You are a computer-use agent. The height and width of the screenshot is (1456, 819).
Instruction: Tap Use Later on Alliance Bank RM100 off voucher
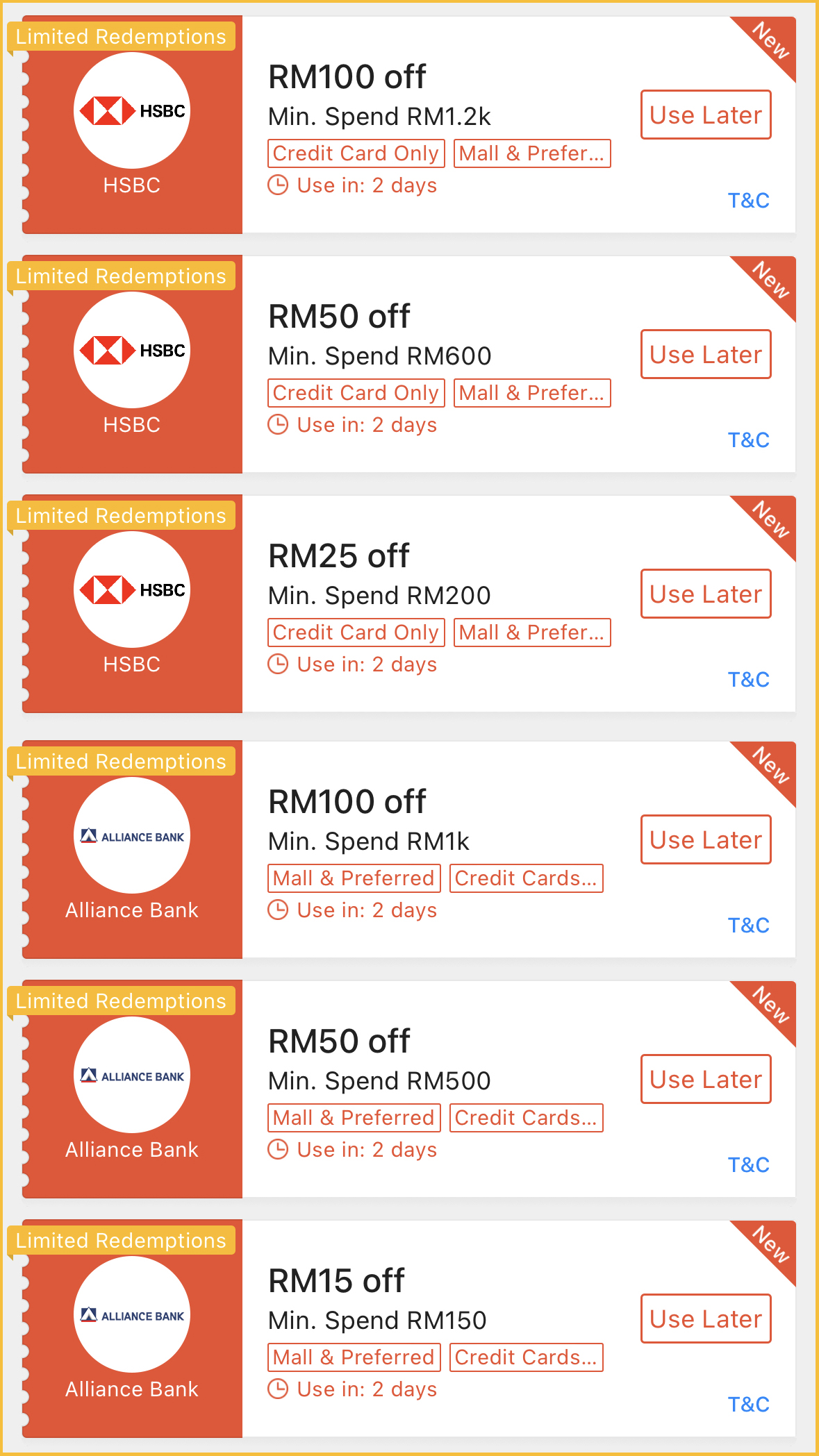706,840
